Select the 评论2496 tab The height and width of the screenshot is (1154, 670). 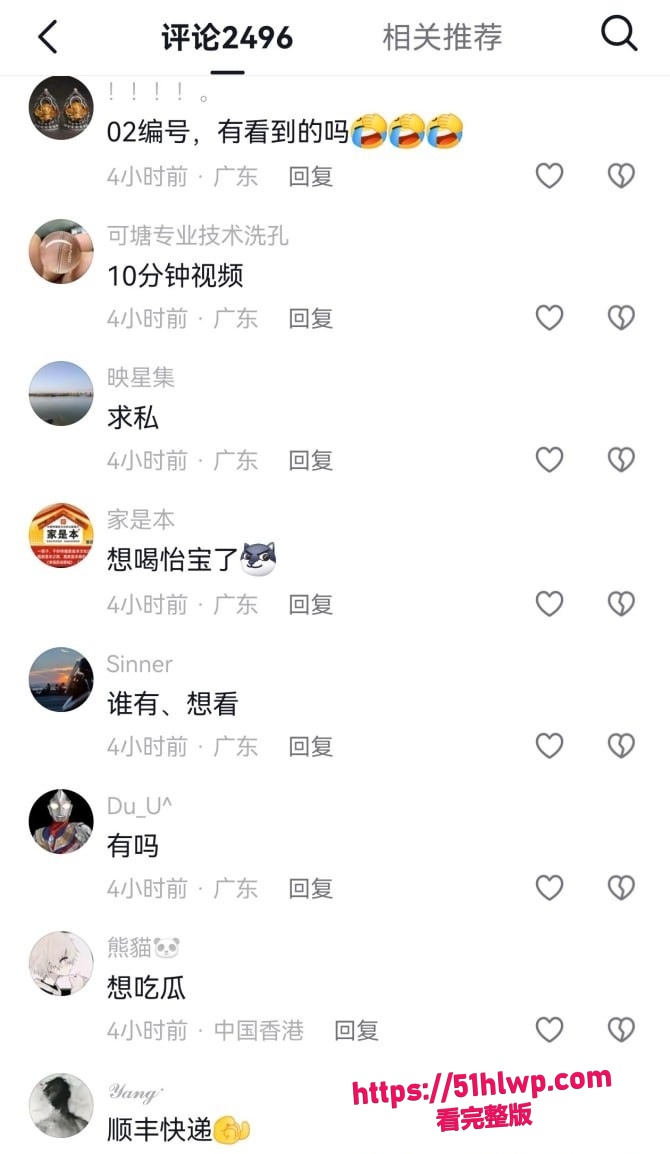pyautogui.click(x=228, y=38)
